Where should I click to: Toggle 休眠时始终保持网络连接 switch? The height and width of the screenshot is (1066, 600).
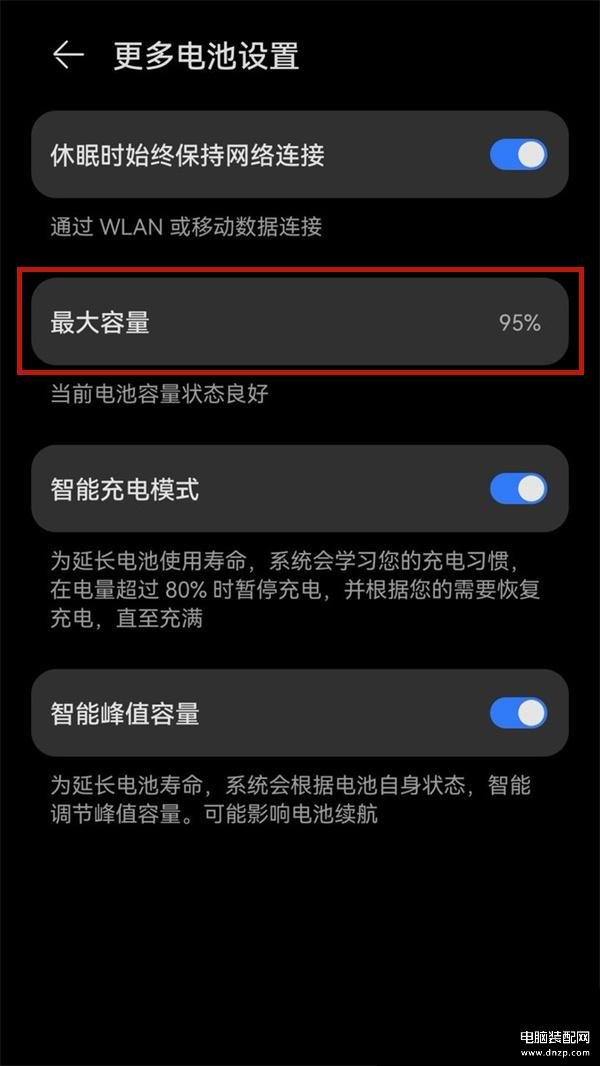coord(518,155)
